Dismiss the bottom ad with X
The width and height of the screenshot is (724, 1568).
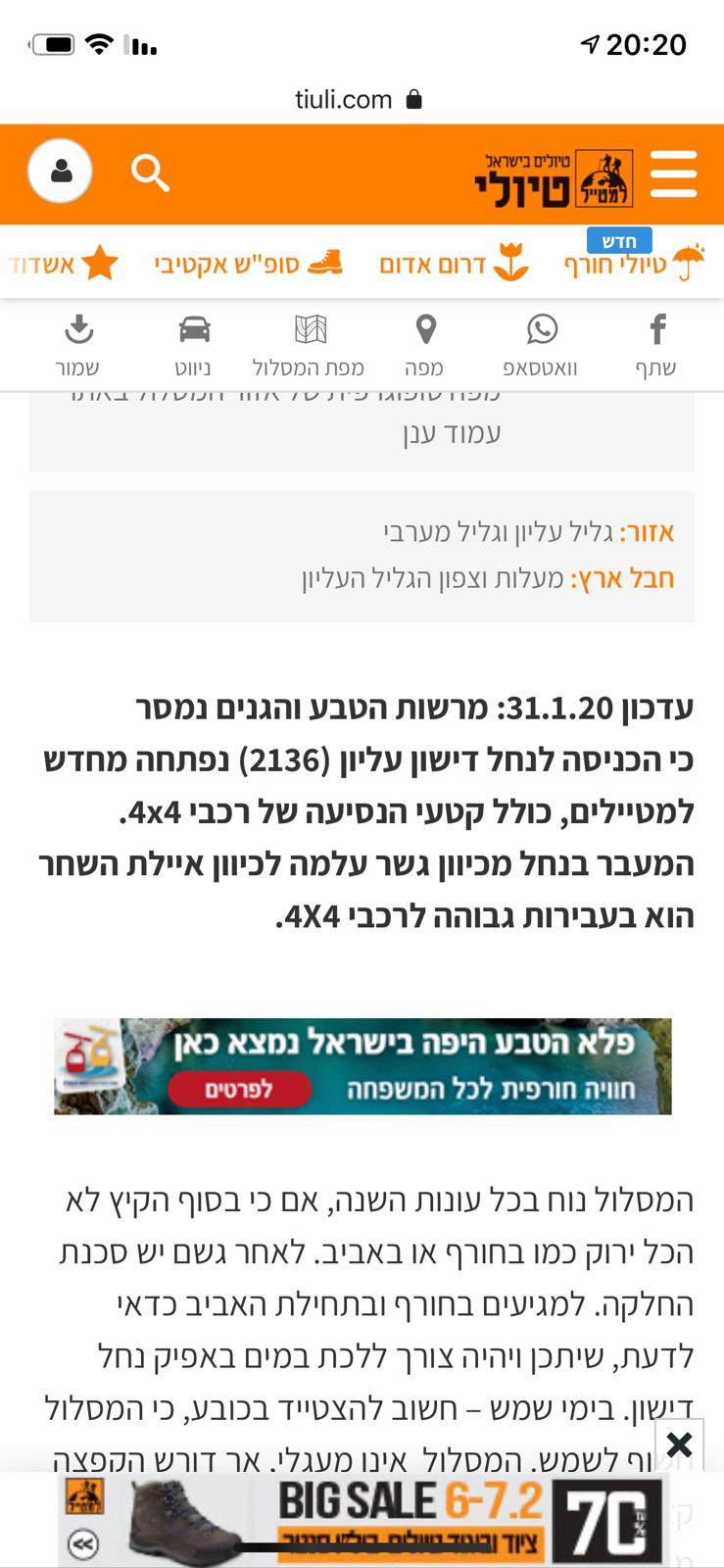tap(679, 1444)
